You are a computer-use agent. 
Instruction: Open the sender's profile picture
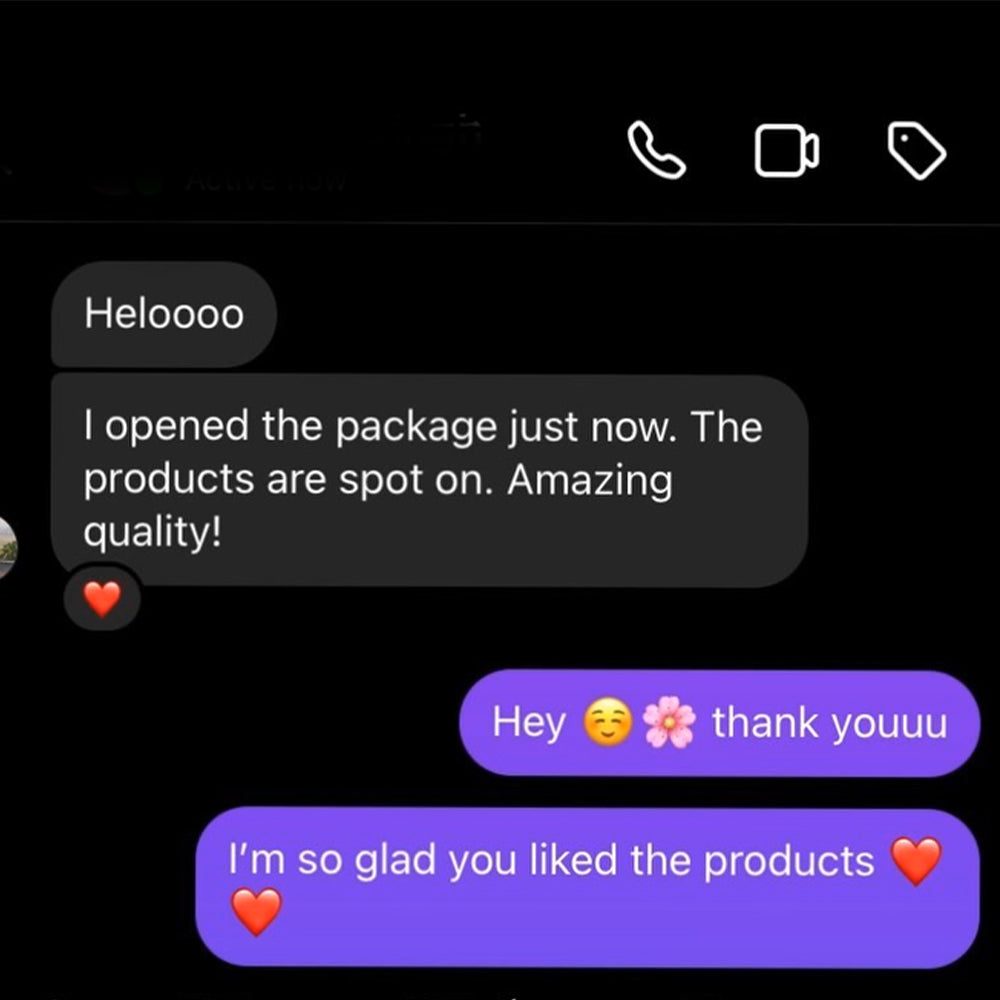click(6, 547)
